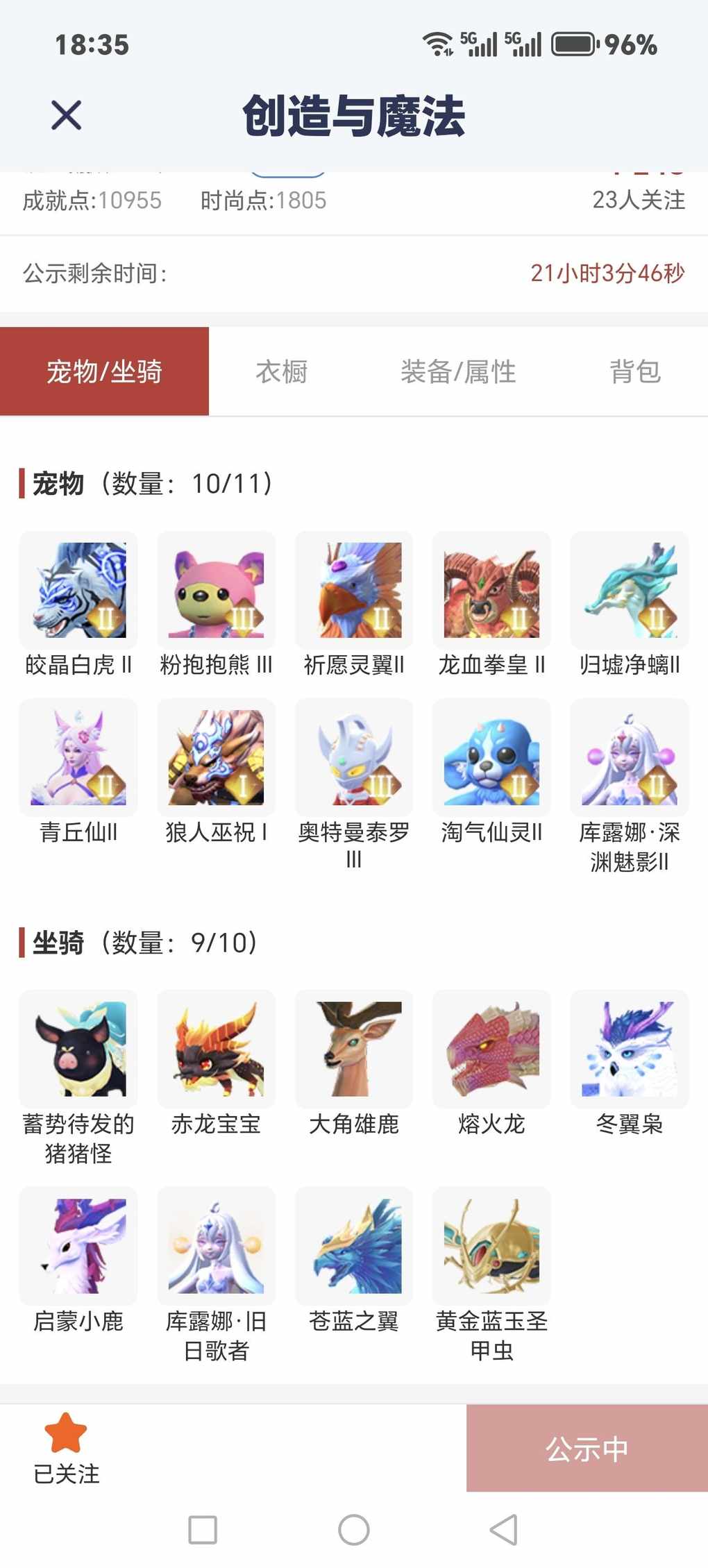Open 奥特曼泰罗 III pet details
This screenshot has width=708, height=1568.
coord(354,758)
